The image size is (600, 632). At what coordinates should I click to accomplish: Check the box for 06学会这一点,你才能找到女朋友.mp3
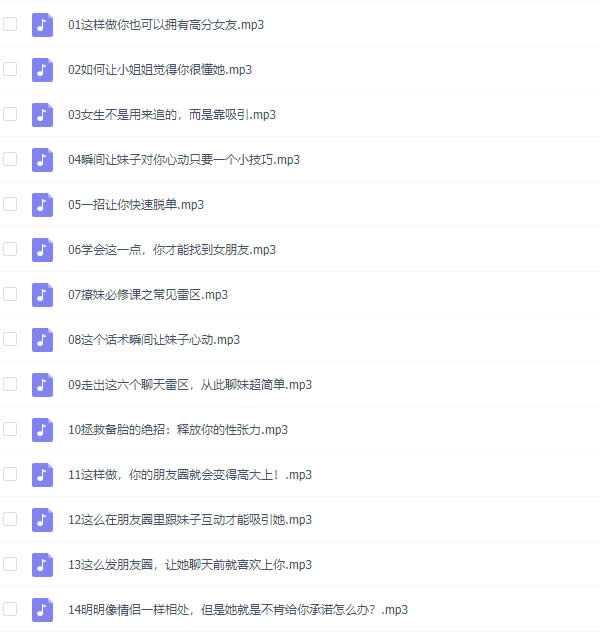click(x=10, y=249)
